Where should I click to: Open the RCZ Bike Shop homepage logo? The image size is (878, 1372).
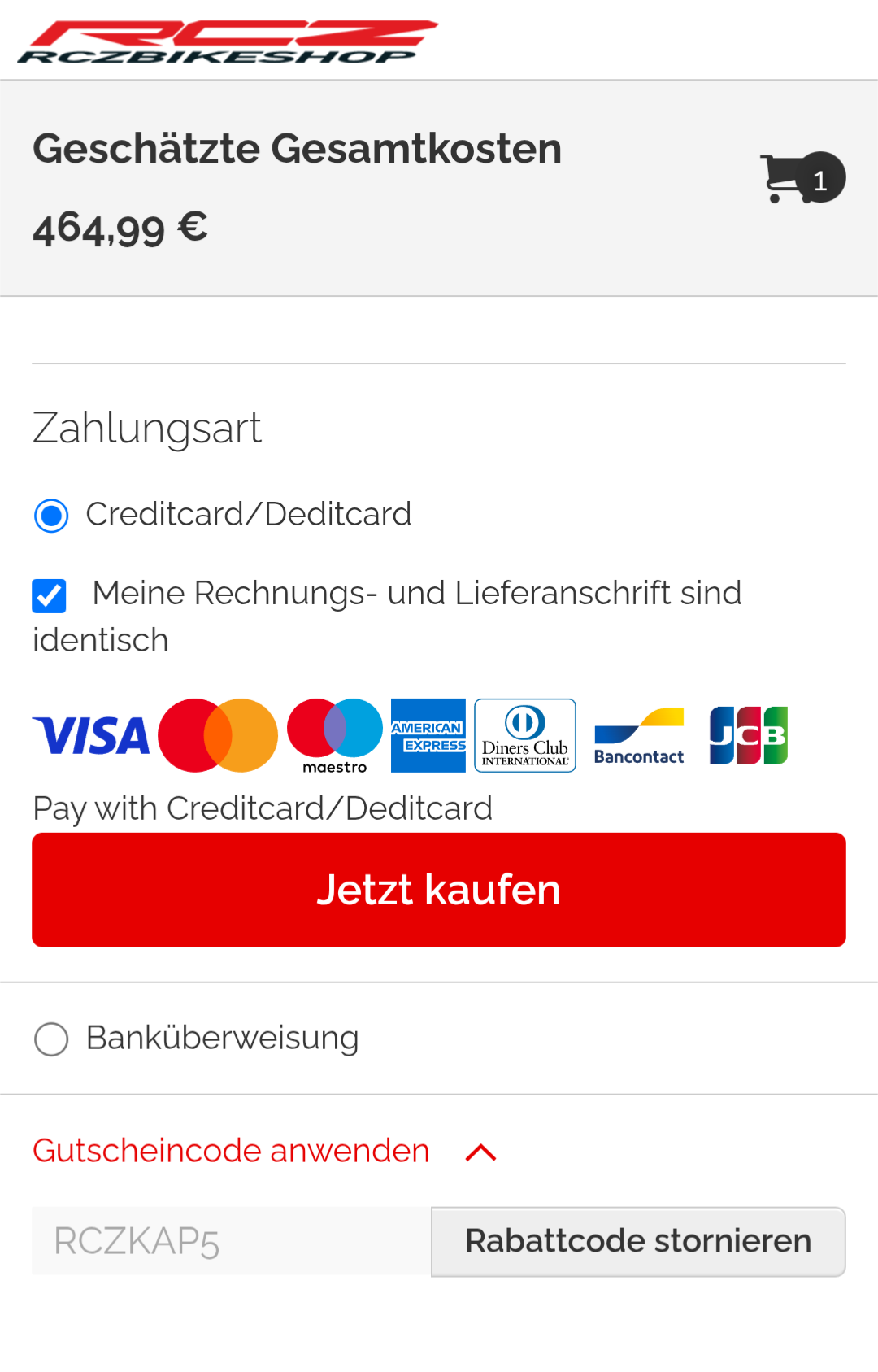(x=227, y=42)
